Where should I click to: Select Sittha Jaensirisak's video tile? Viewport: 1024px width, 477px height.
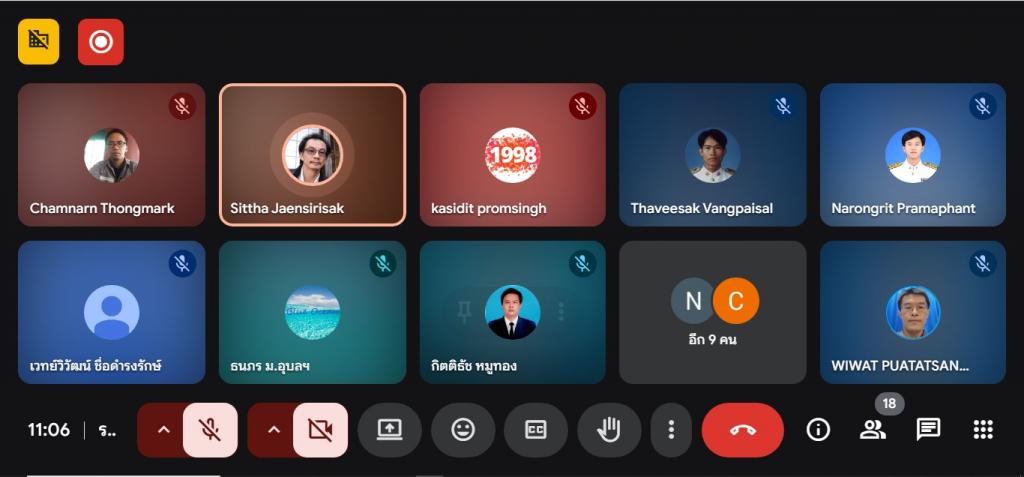pos(312,155)
